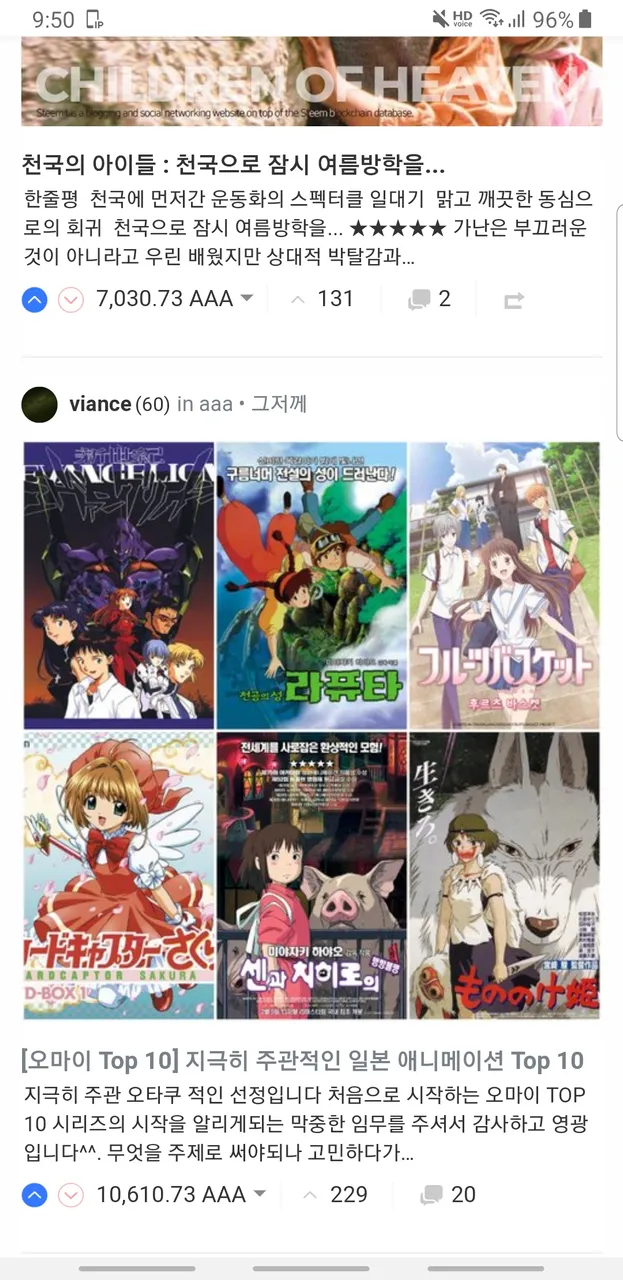Resteem the 천국의 아이들 post
Viewport: 623px width, 1280px height.
[x=514, y=300]
